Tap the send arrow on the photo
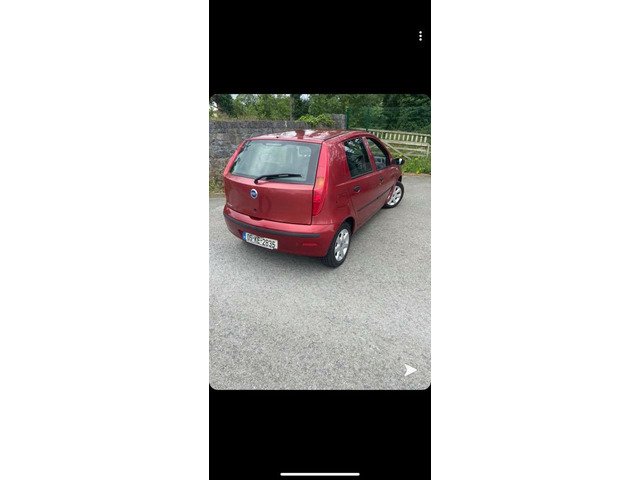 point(410,370)
